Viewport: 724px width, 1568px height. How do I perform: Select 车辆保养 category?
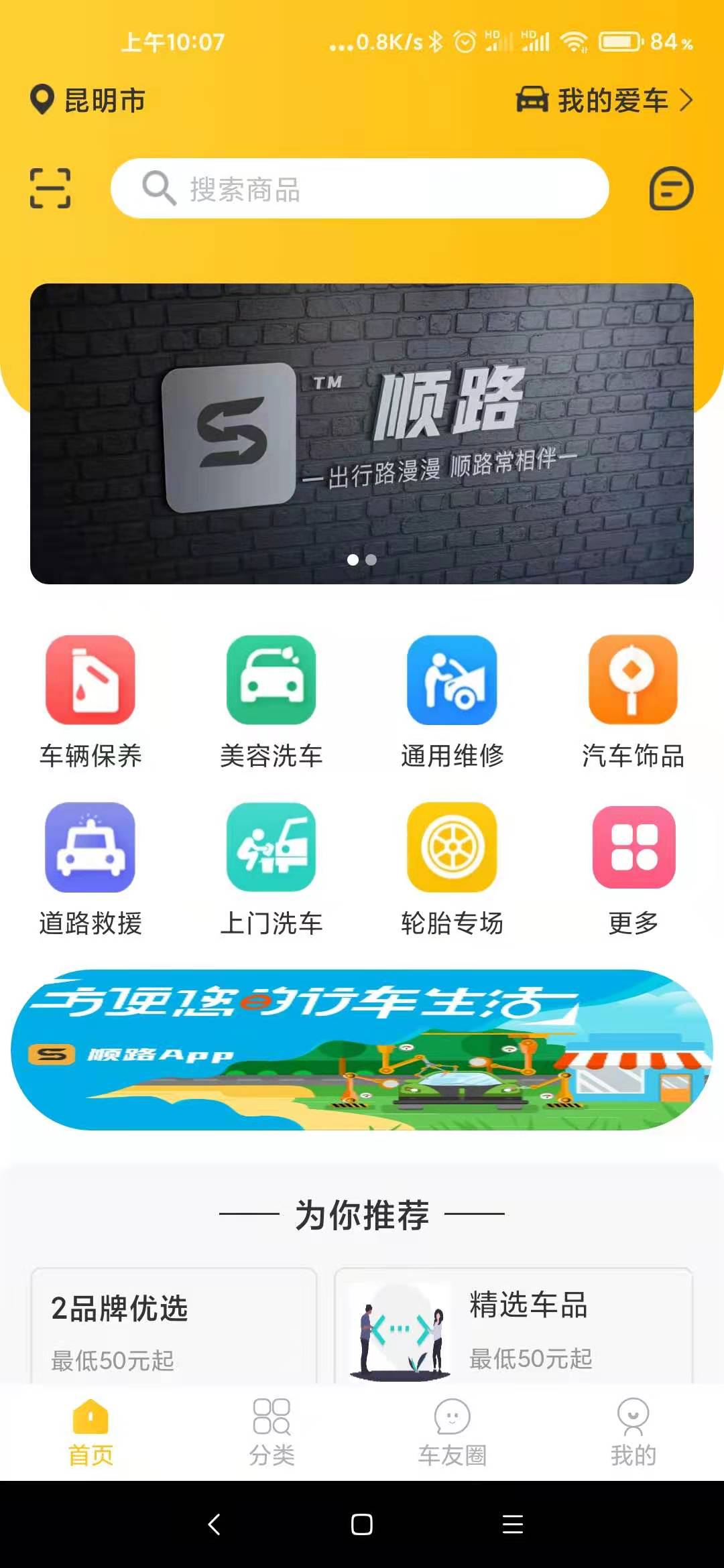click(x=90, y=702)
